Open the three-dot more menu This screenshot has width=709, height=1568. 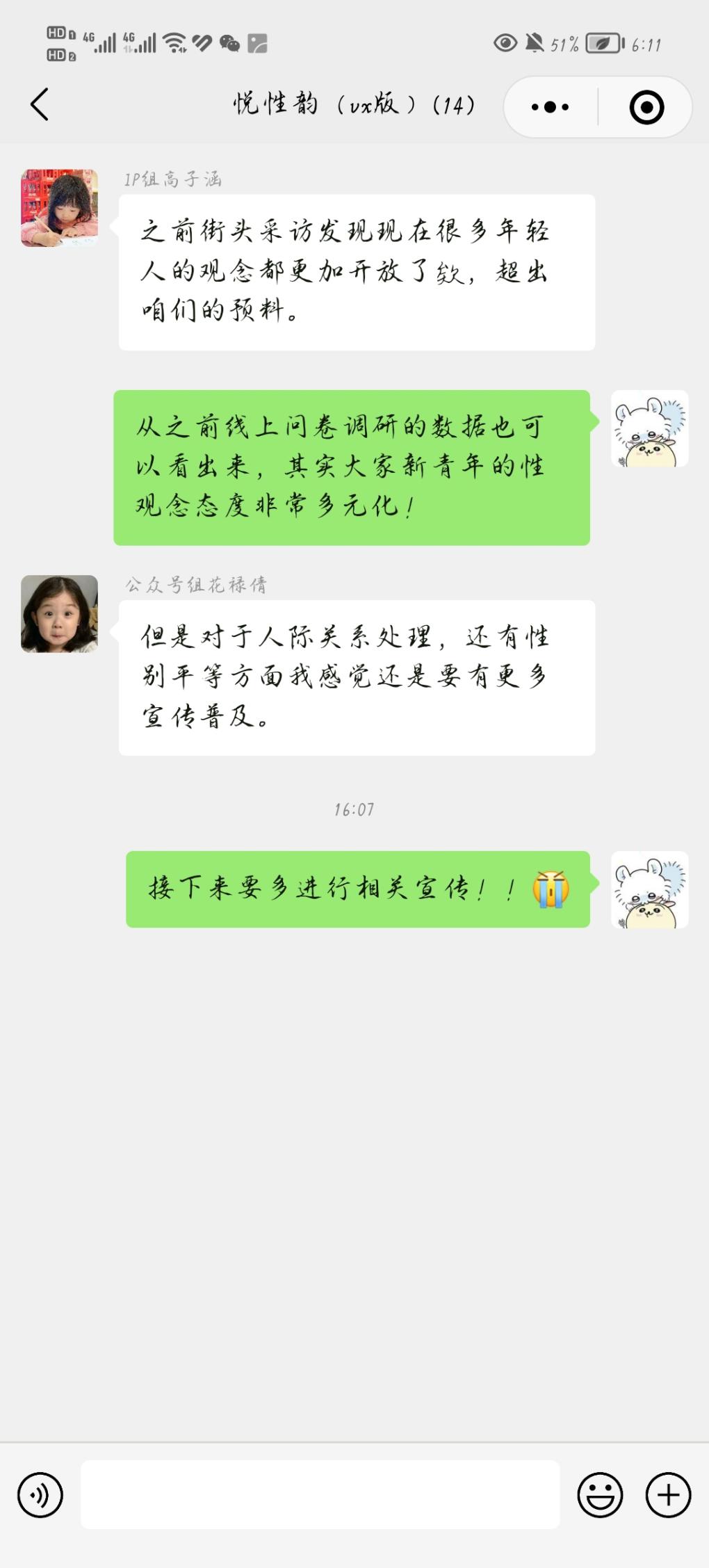tap(550, 107)
